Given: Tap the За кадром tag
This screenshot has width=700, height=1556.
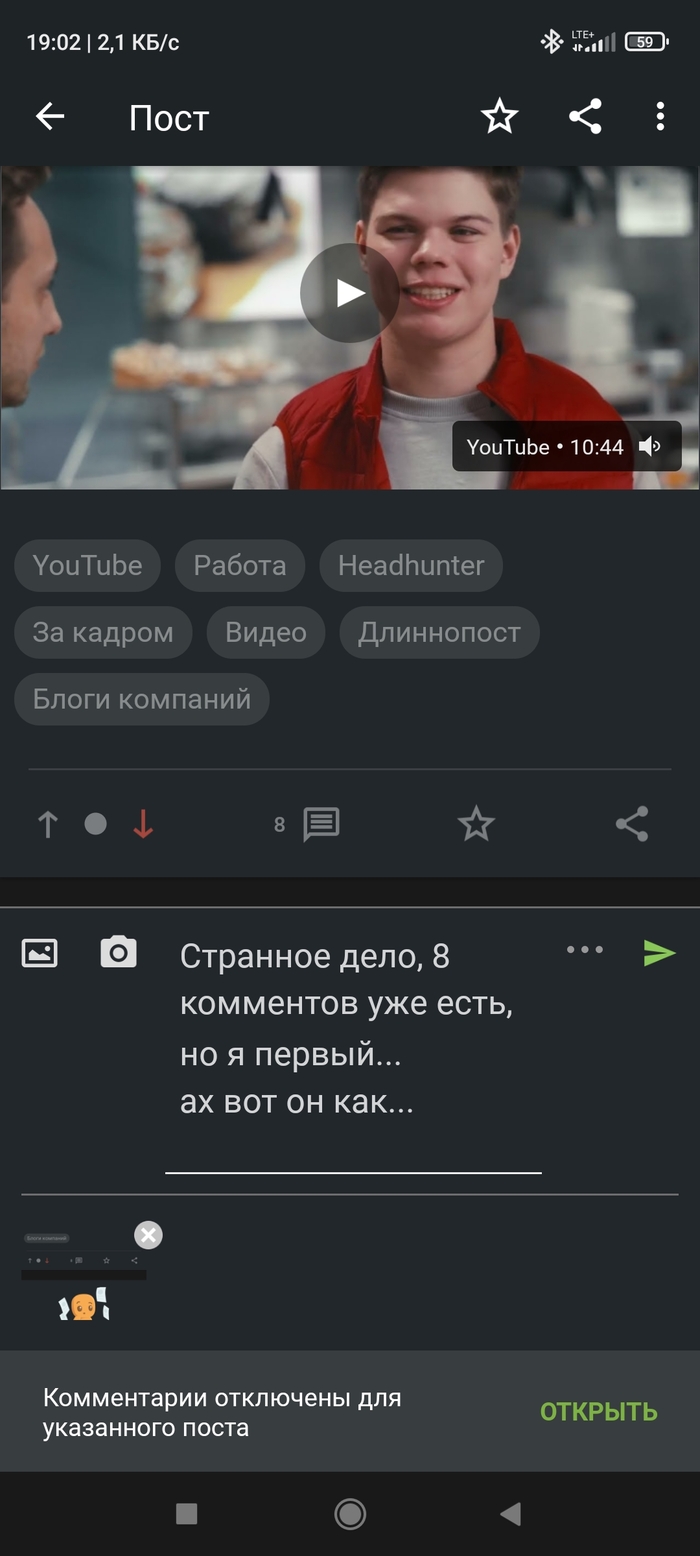Looking at the screenshot, I should click(103, 633).
